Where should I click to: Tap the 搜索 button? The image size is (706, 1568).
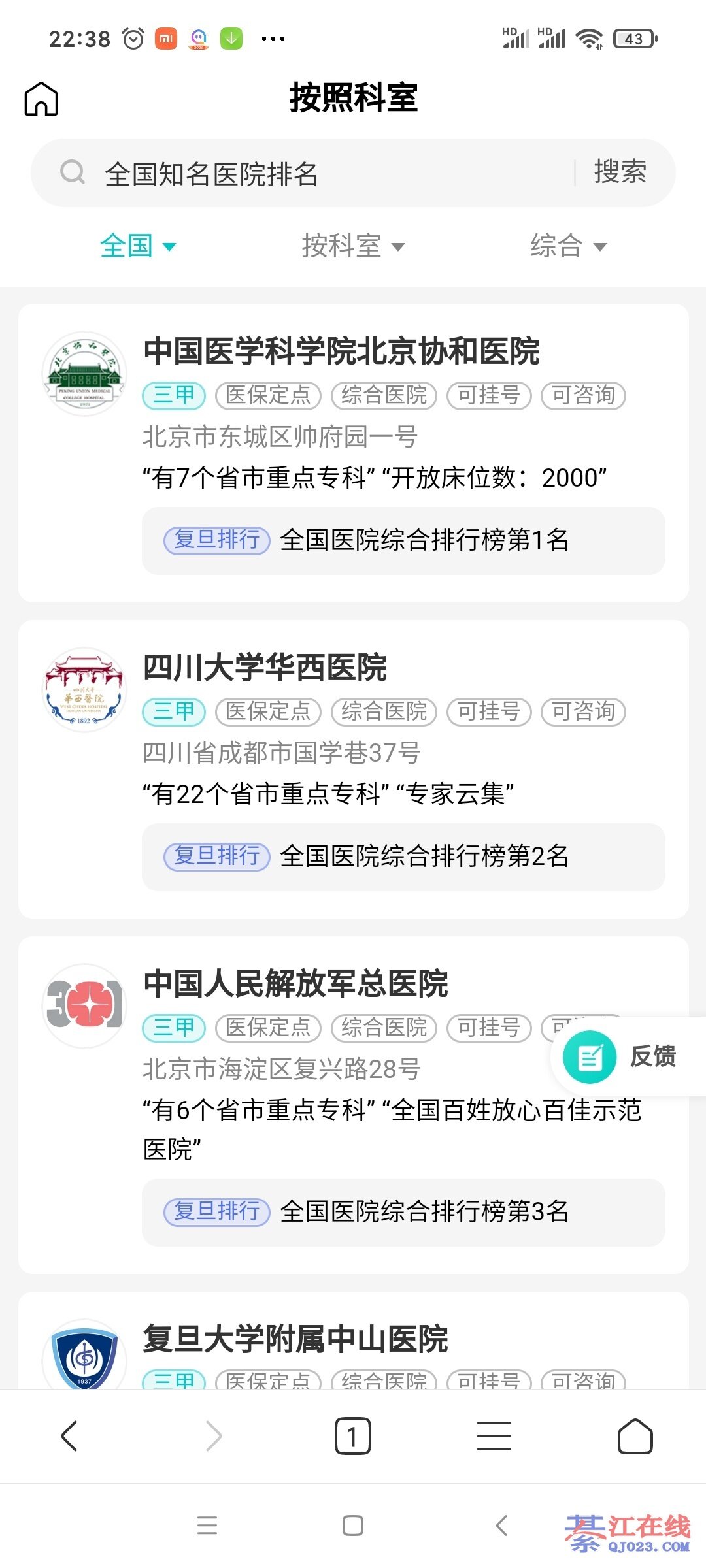click(620, 172)
